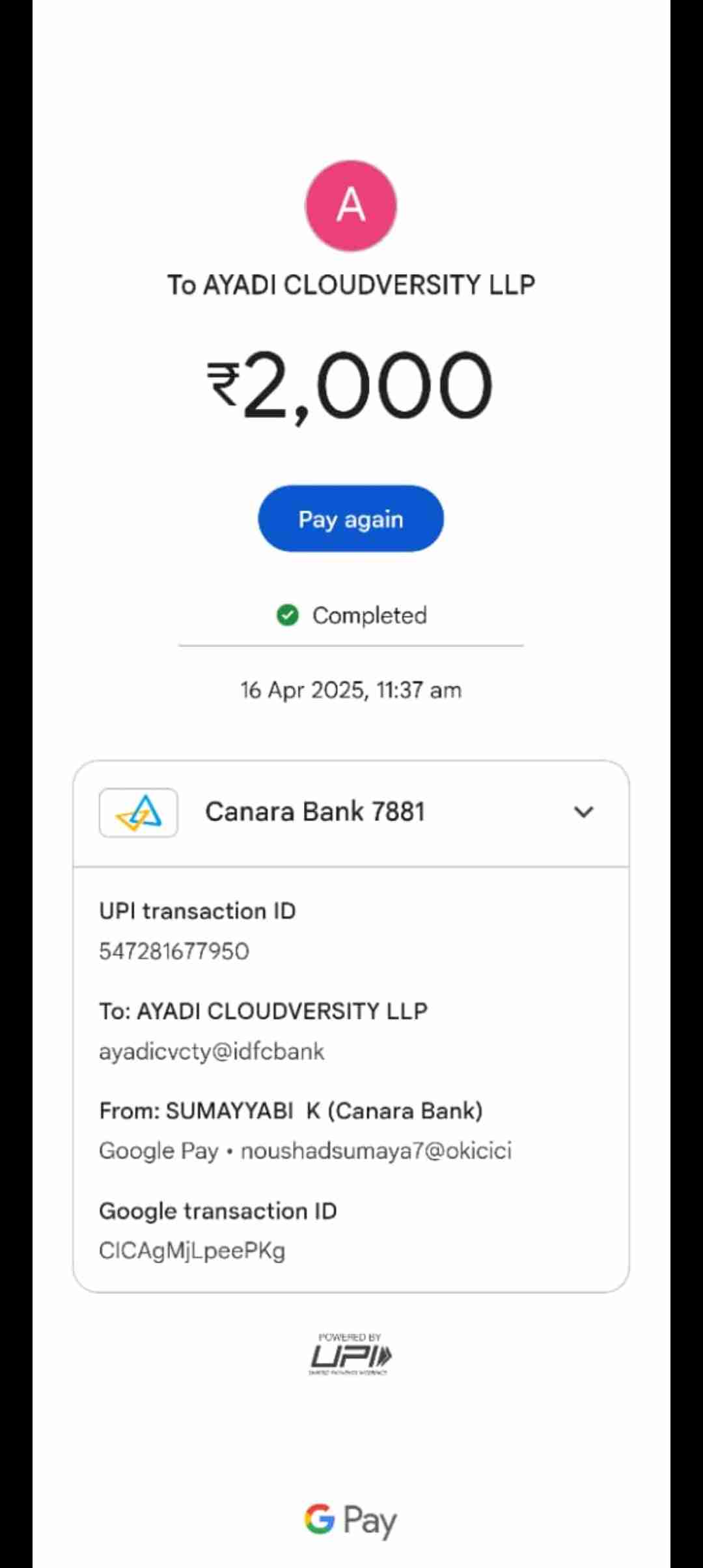Collapse the Canara Bank 7881 details
703x1568 pixels.
click(x=583, y=812)
